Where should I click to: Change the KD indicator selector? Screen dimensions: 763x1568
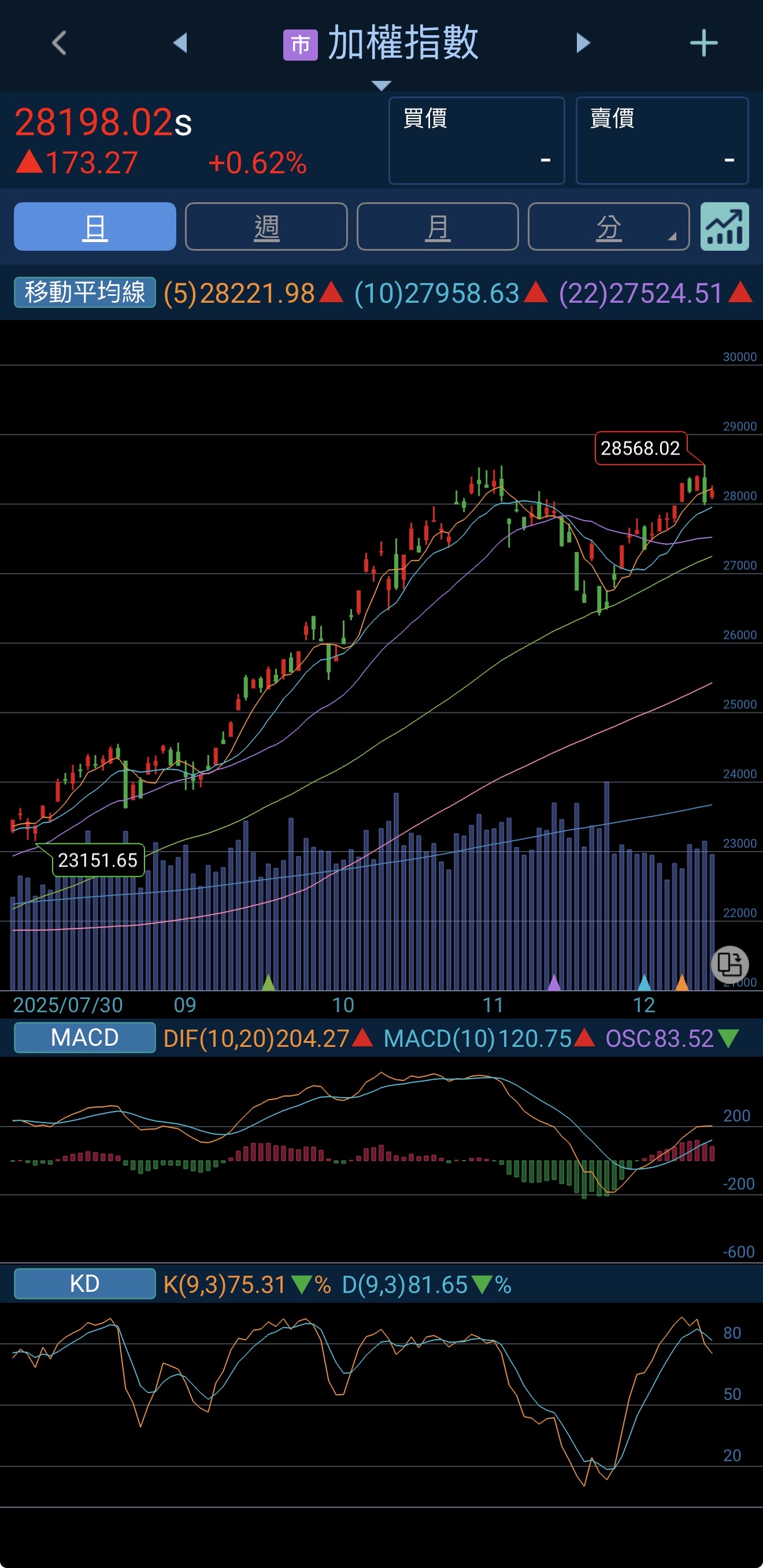click(84, 1284)
